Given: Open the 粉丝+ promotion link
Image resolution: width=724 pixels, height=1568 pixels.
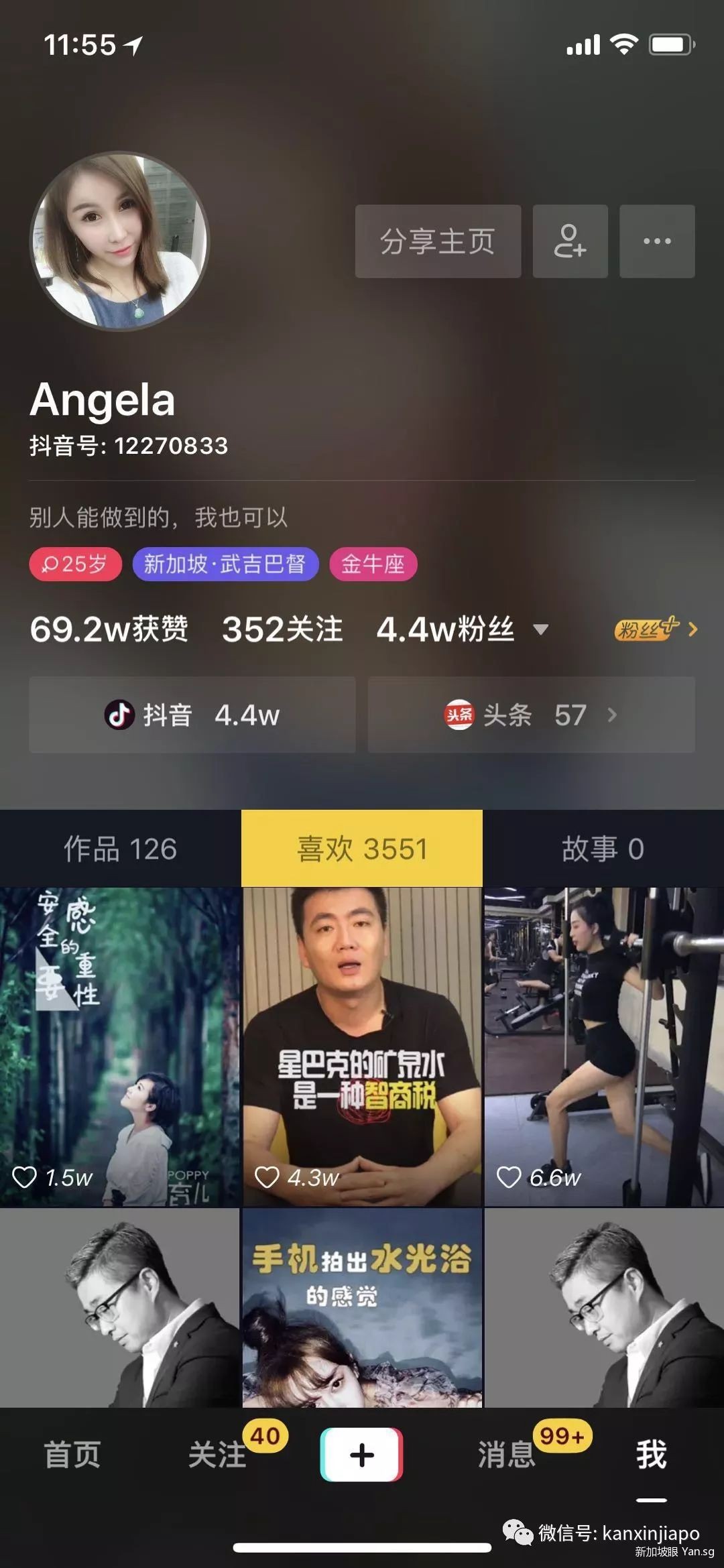Looking at the screenshot, I should coord(656,629).
